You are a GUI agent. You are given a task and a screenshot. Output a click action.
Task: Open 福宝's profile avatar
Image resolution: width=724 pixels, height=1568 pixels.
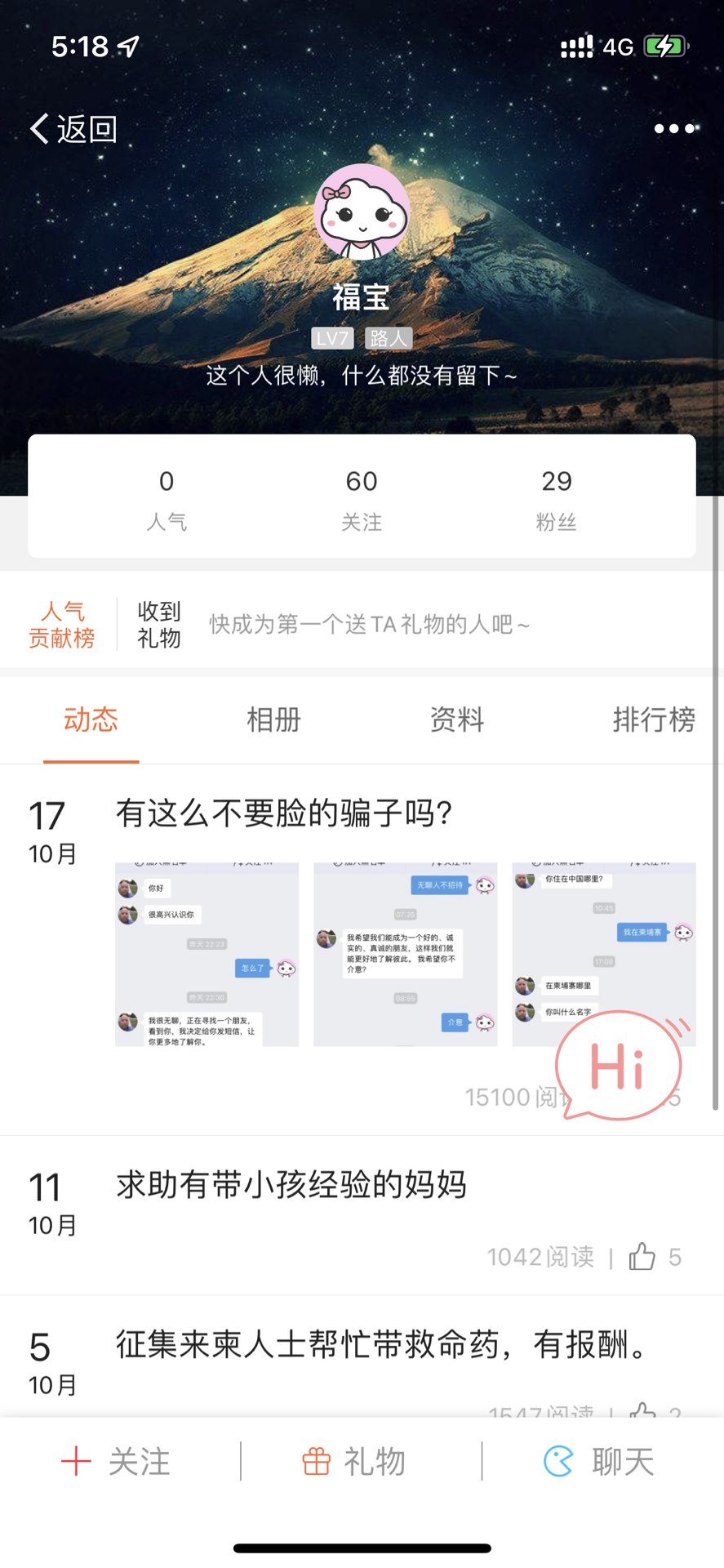[x=362, y=212]
